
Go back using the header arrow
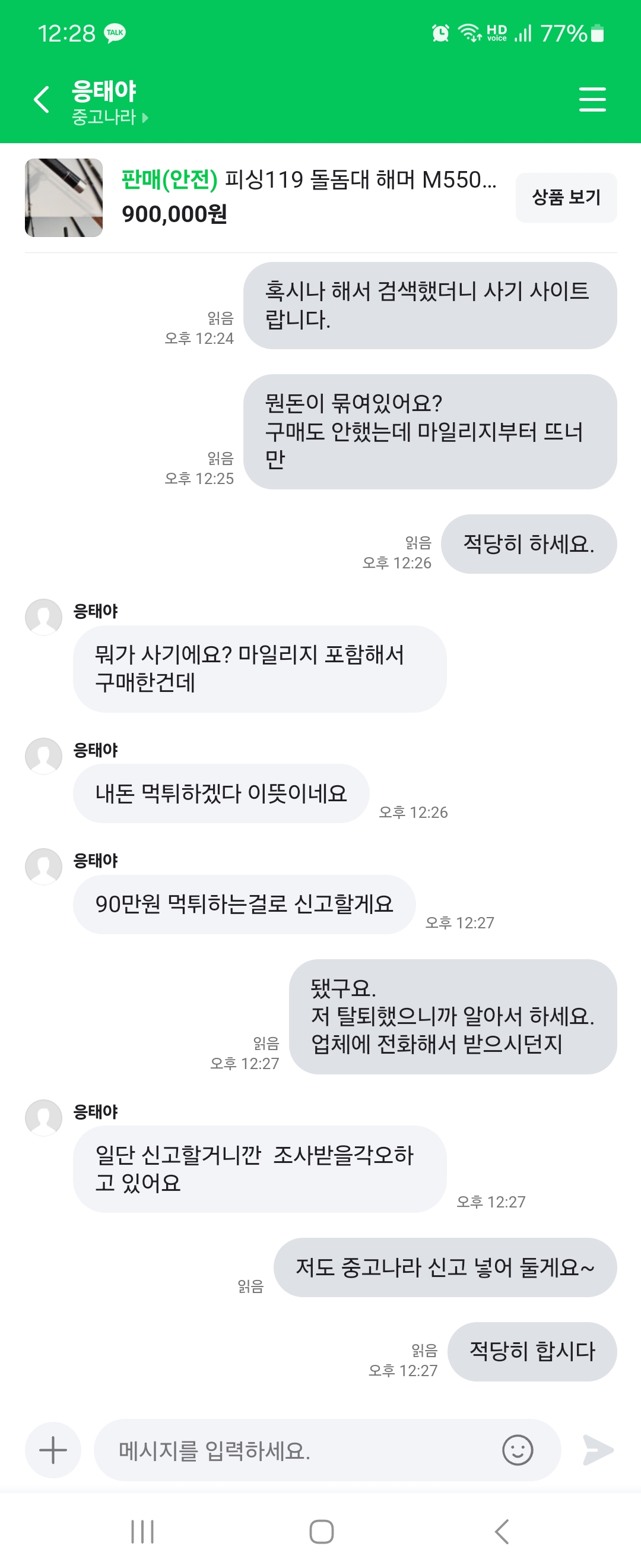pos(42,100)
